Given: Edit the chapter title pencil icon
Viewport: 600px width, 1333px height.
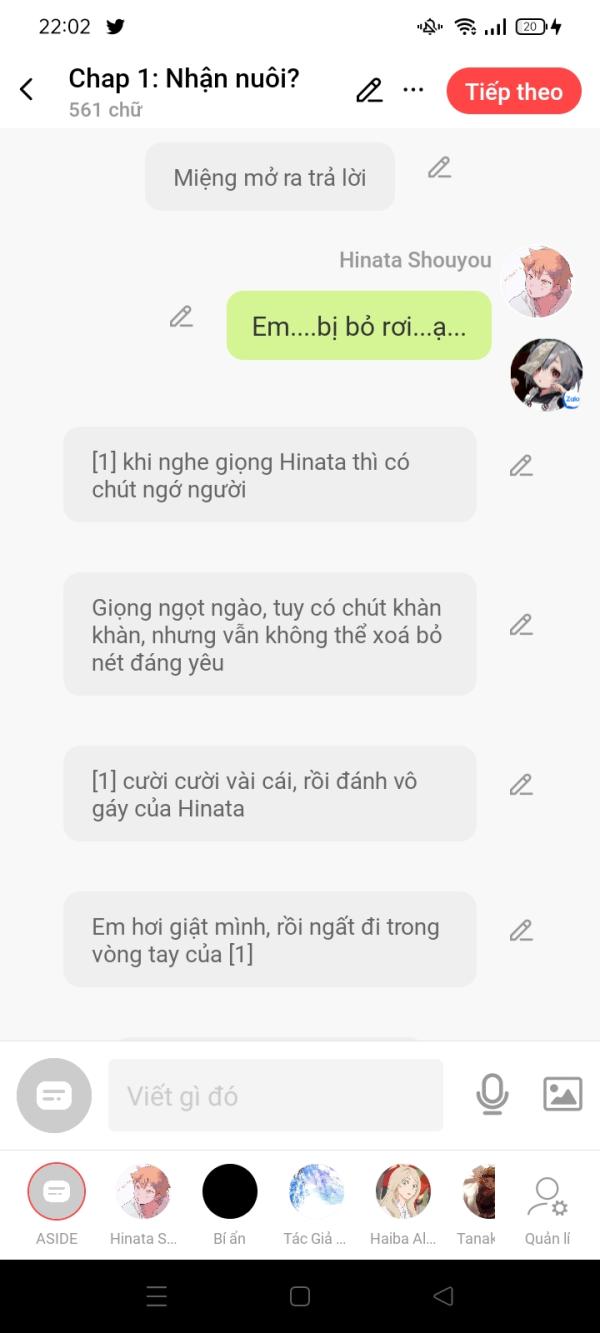Looking at the screenshot, I should tap(369, 91).
